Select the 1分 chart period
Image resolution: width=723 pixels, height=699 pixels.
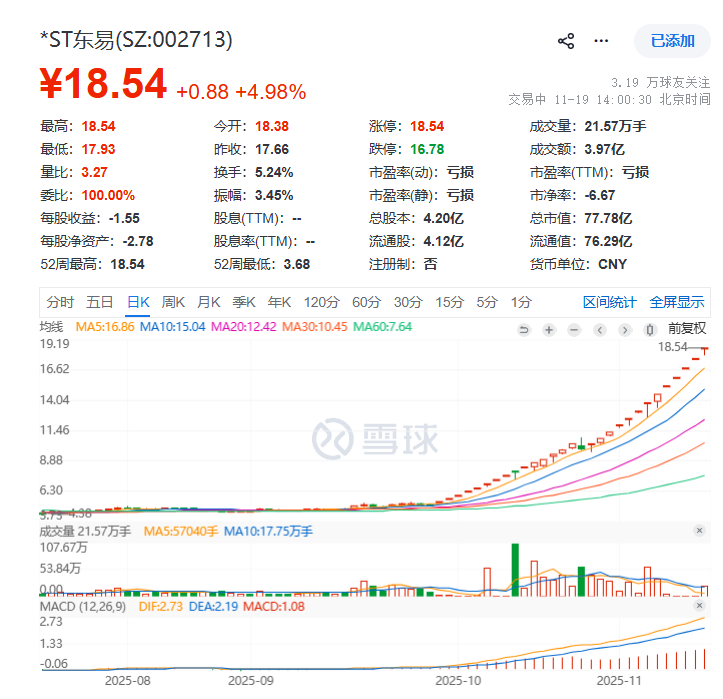point(521,302)
